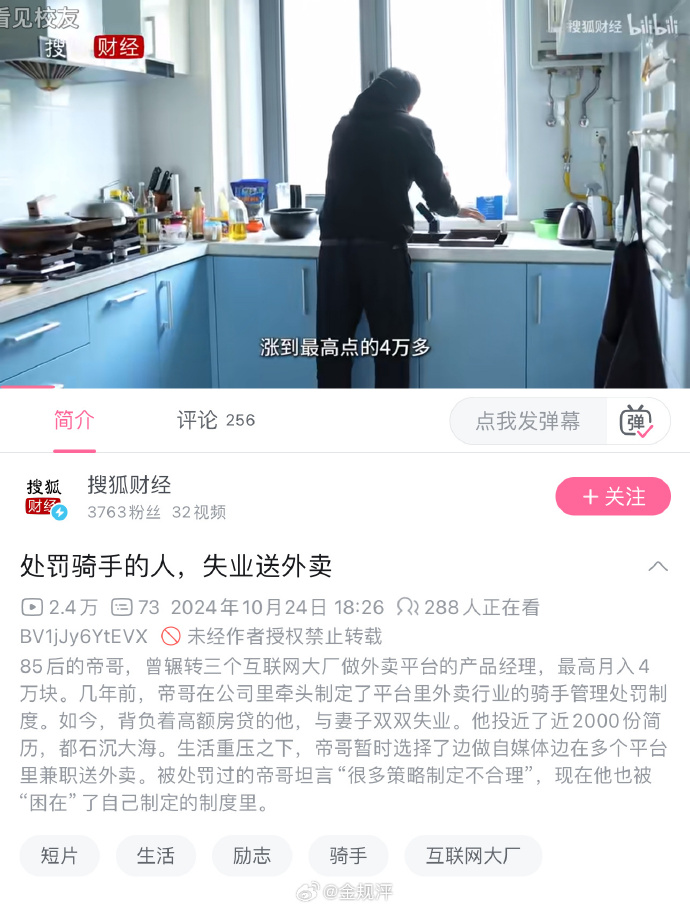Follow 搜狐财经 with the 关注 button
The width and height of the screenshot is (690, 908).
tap(613, 497)
